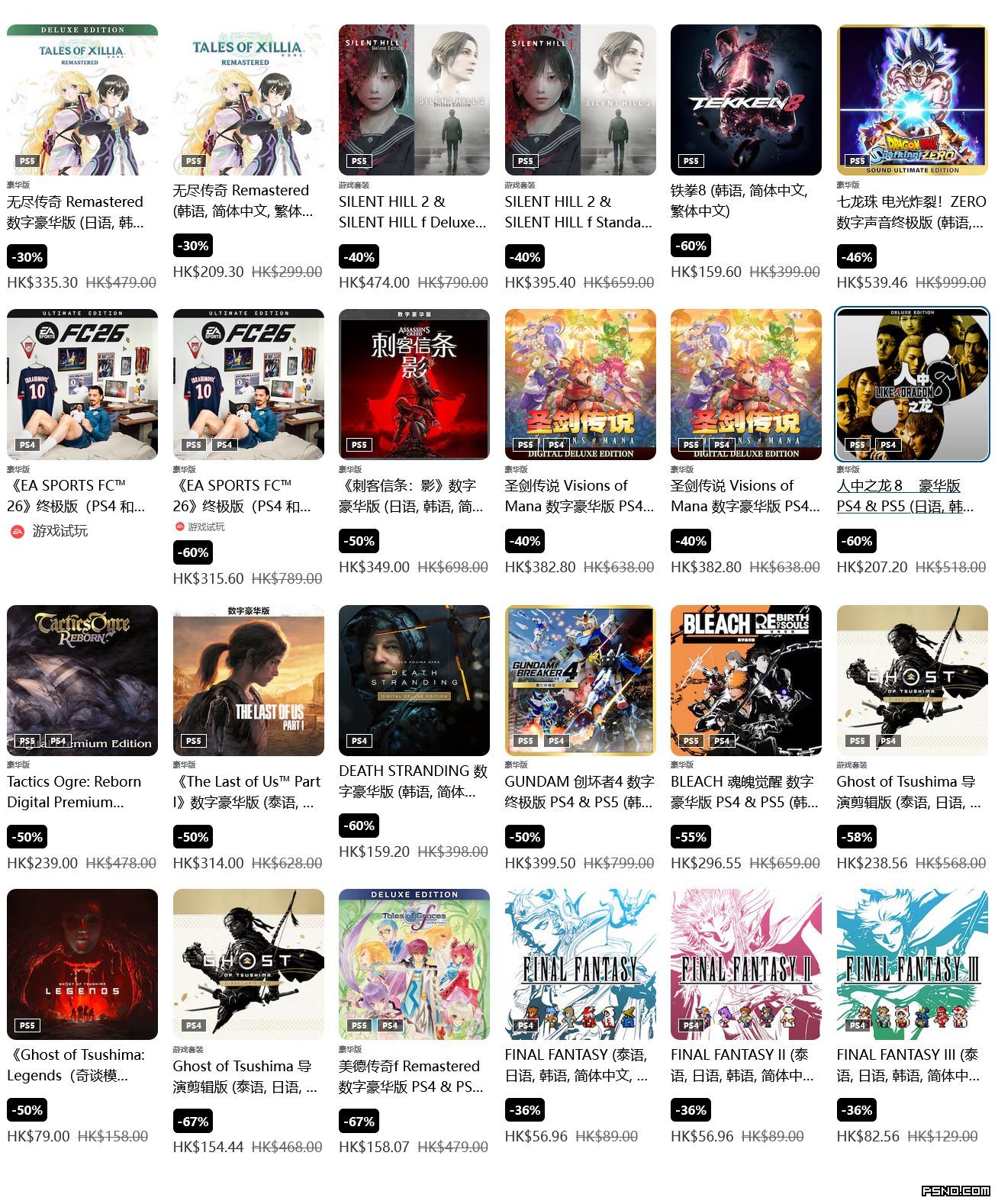Open Tactics Ogre: Reborn Digital Premium Edition
The image size is (998, 1204).
[82, 680]
